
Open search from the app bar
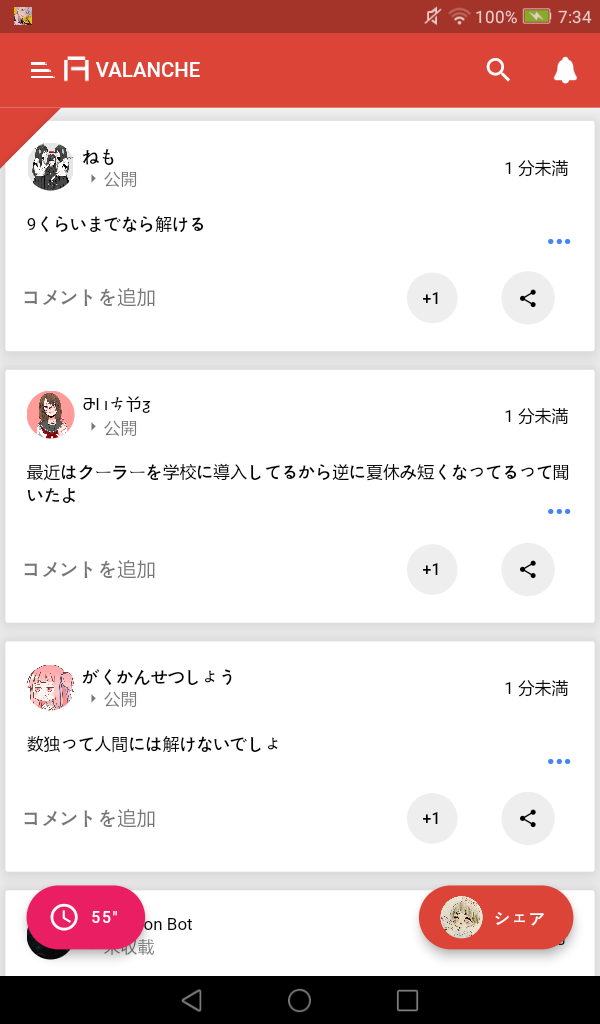pyautogui.click(x=498, y=70)
